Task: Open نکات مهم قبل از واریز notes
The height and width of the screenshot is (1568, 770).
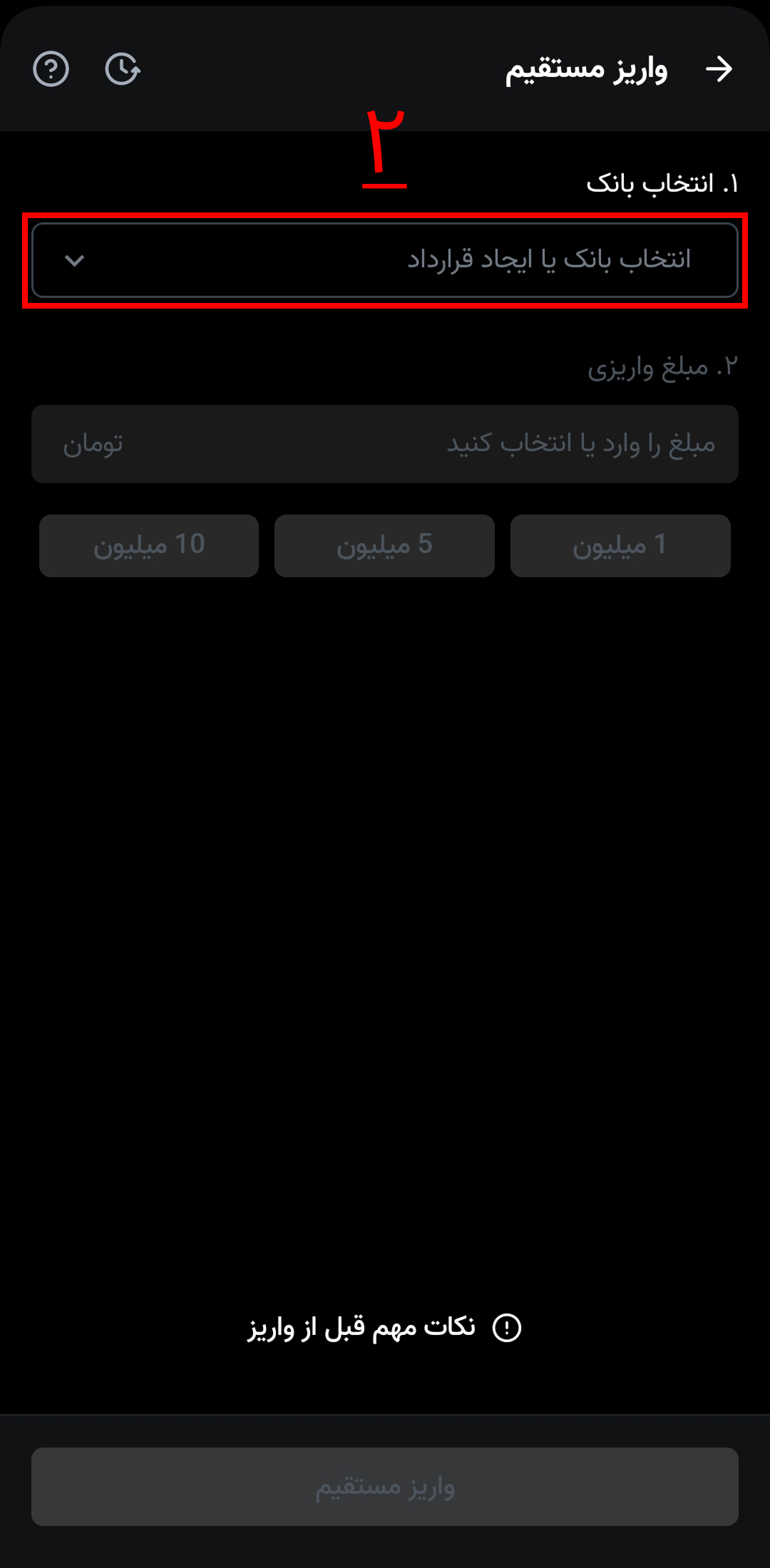Action: click(385, 1328)
